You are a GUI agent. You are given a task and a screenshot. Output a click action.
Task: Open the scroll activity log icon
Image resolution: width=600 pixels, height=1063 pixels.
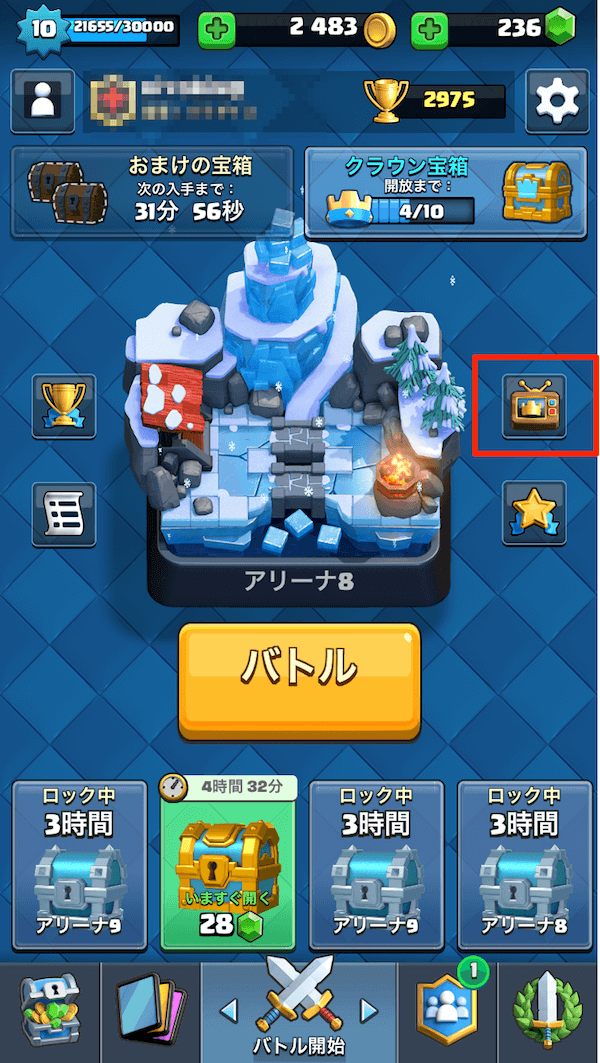coord(64,514)
